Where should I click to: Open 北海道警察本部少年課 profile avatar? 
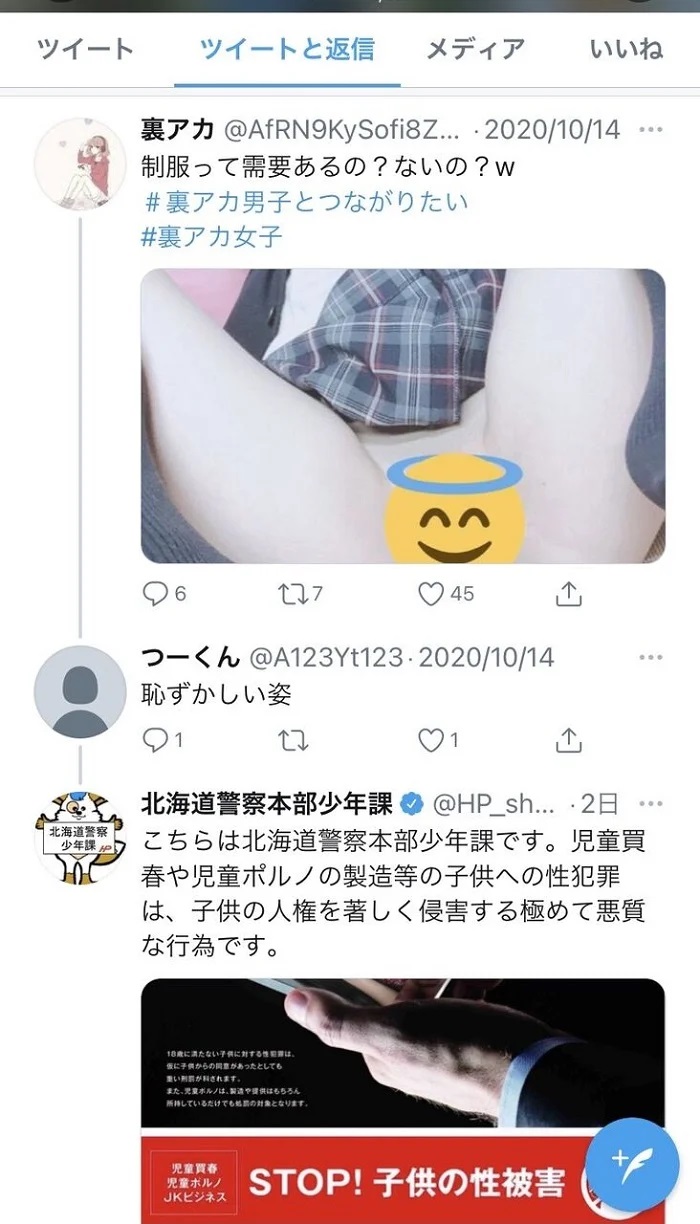click(80, 838)
